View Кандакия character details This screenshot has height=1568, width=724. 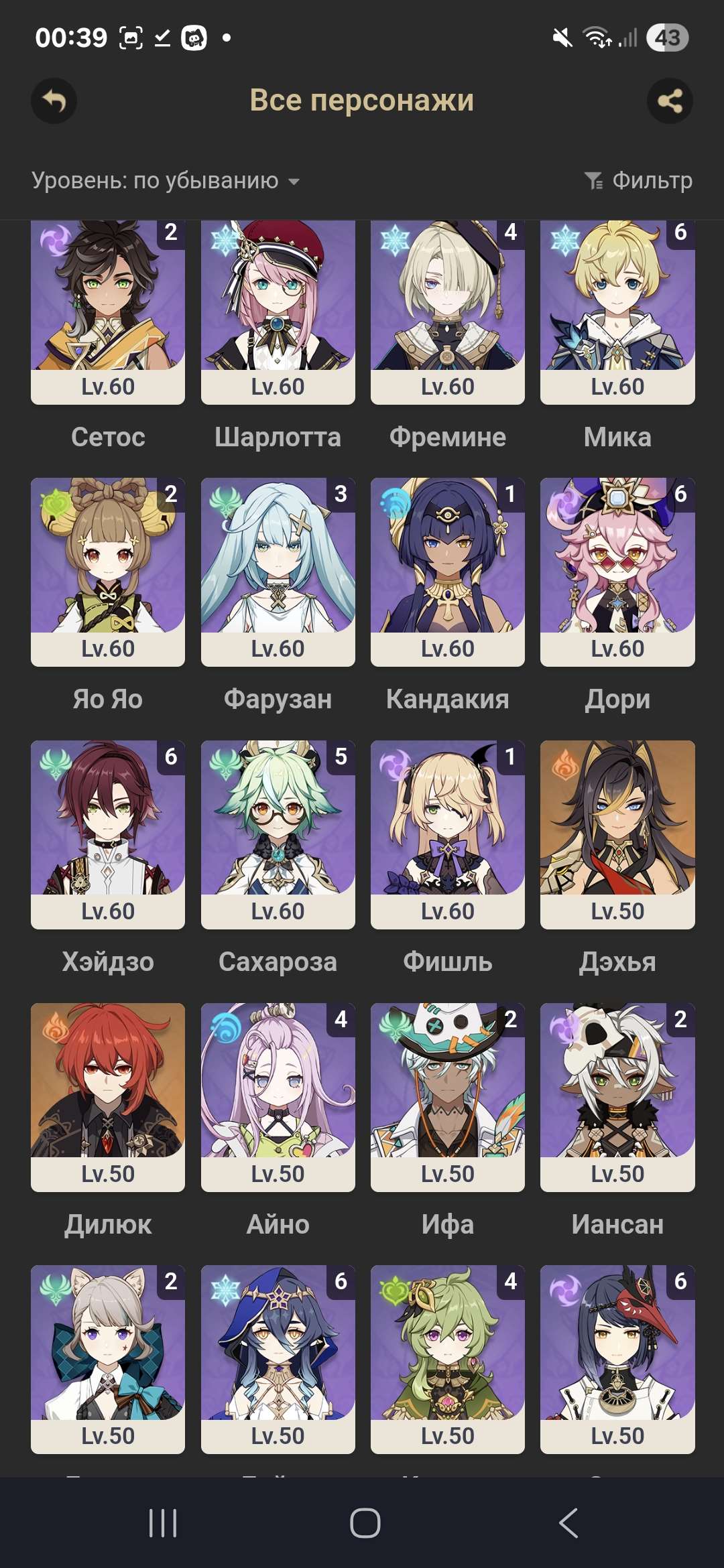(x=447, y=572)
